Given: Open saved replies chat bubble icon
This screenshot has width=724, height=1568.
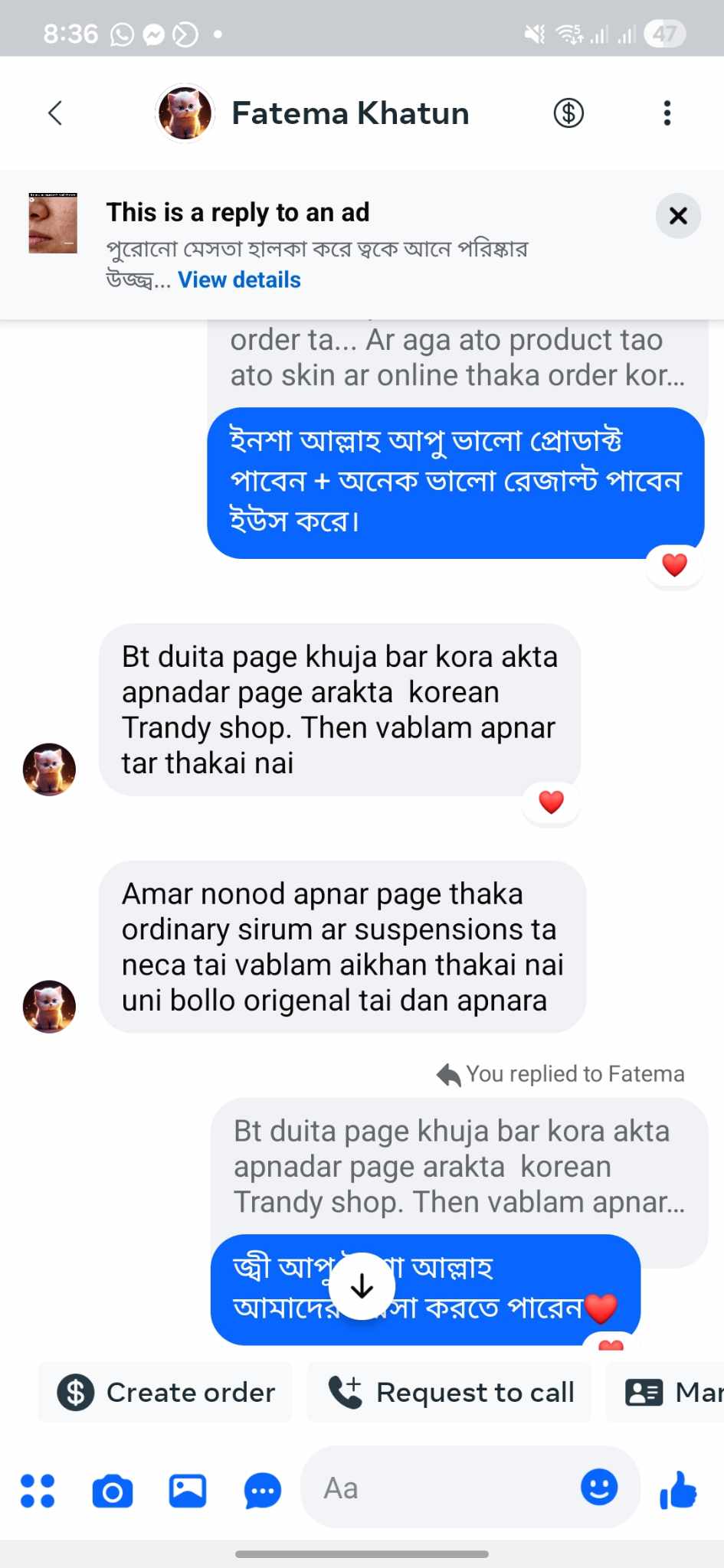Looking at the screenshot, I should point(263,1491).
